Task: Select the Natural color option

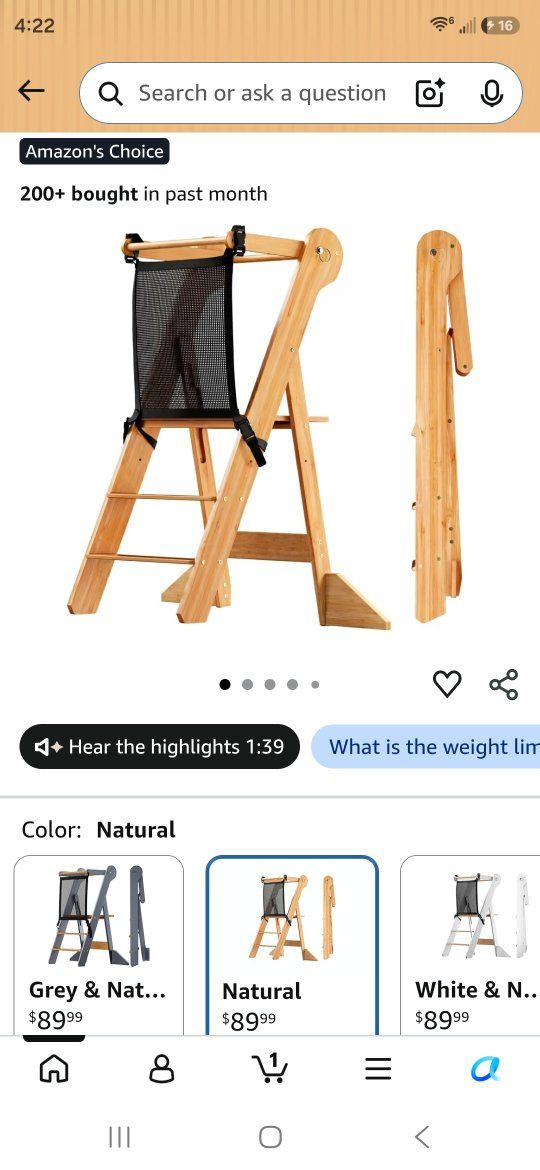Action: [x=292, y=945]
